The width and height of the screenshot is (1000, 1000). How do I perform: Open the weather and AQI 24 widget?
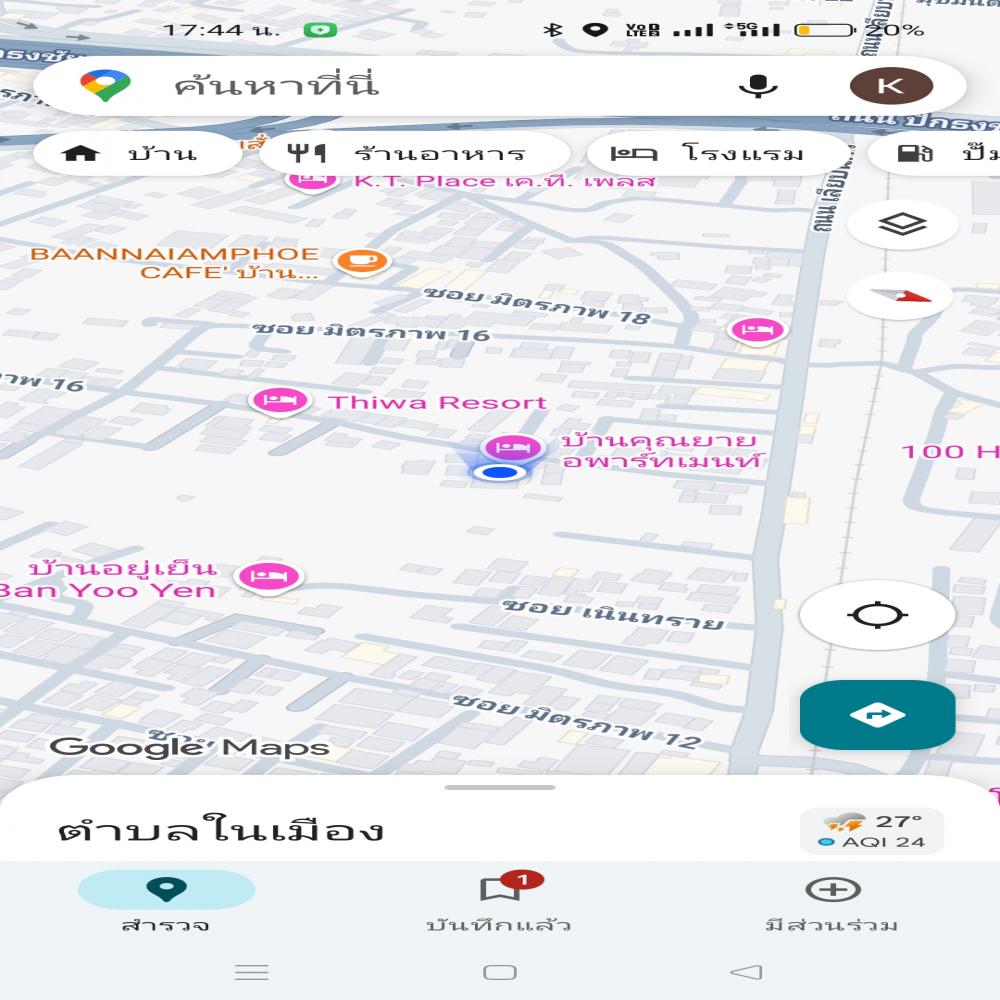pyautogui.click(x=872, y=831)
